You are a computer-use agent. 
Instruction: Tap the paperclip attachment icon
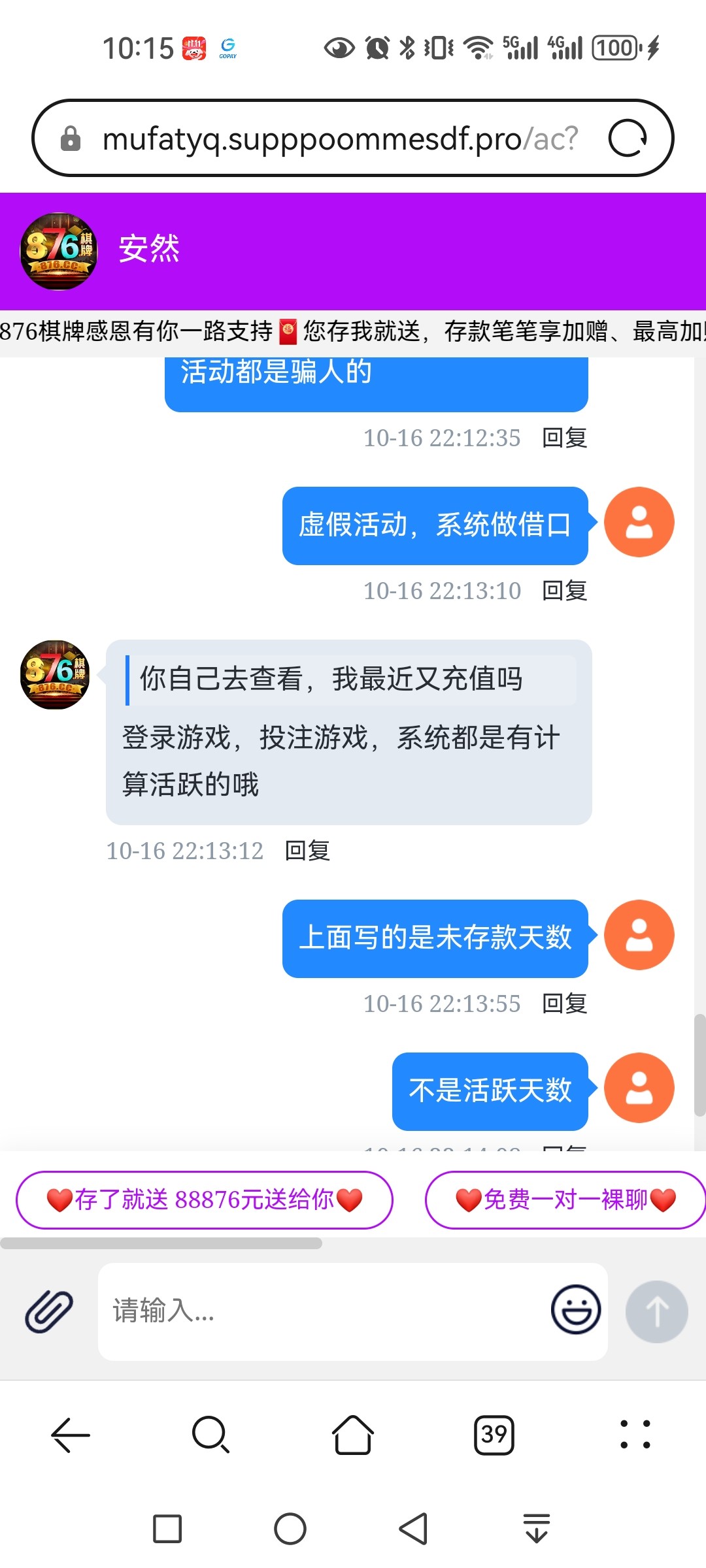[49, 1311]
